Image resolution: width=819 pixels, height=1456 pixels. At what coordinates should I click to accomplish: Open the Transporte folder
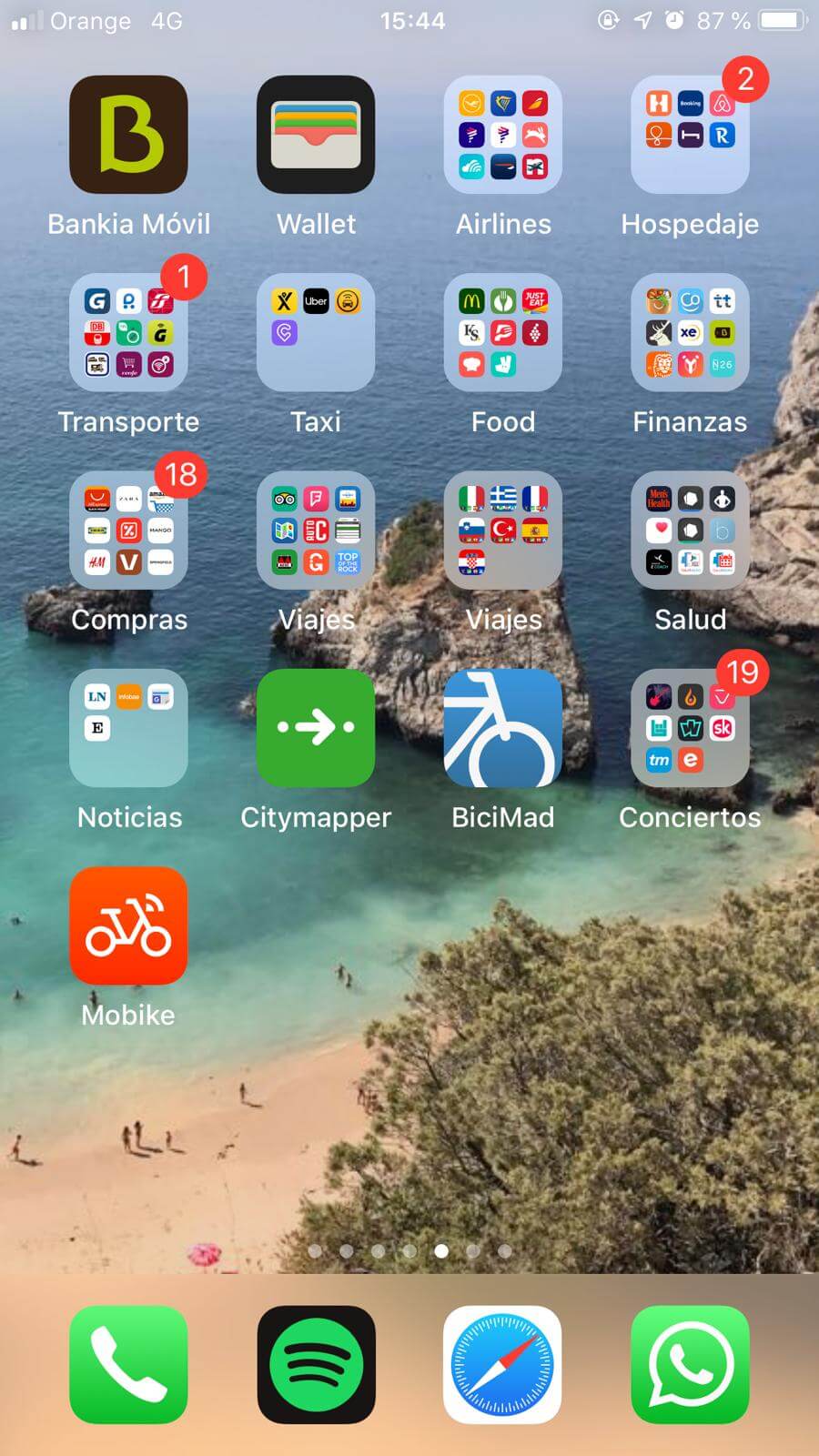128,332
